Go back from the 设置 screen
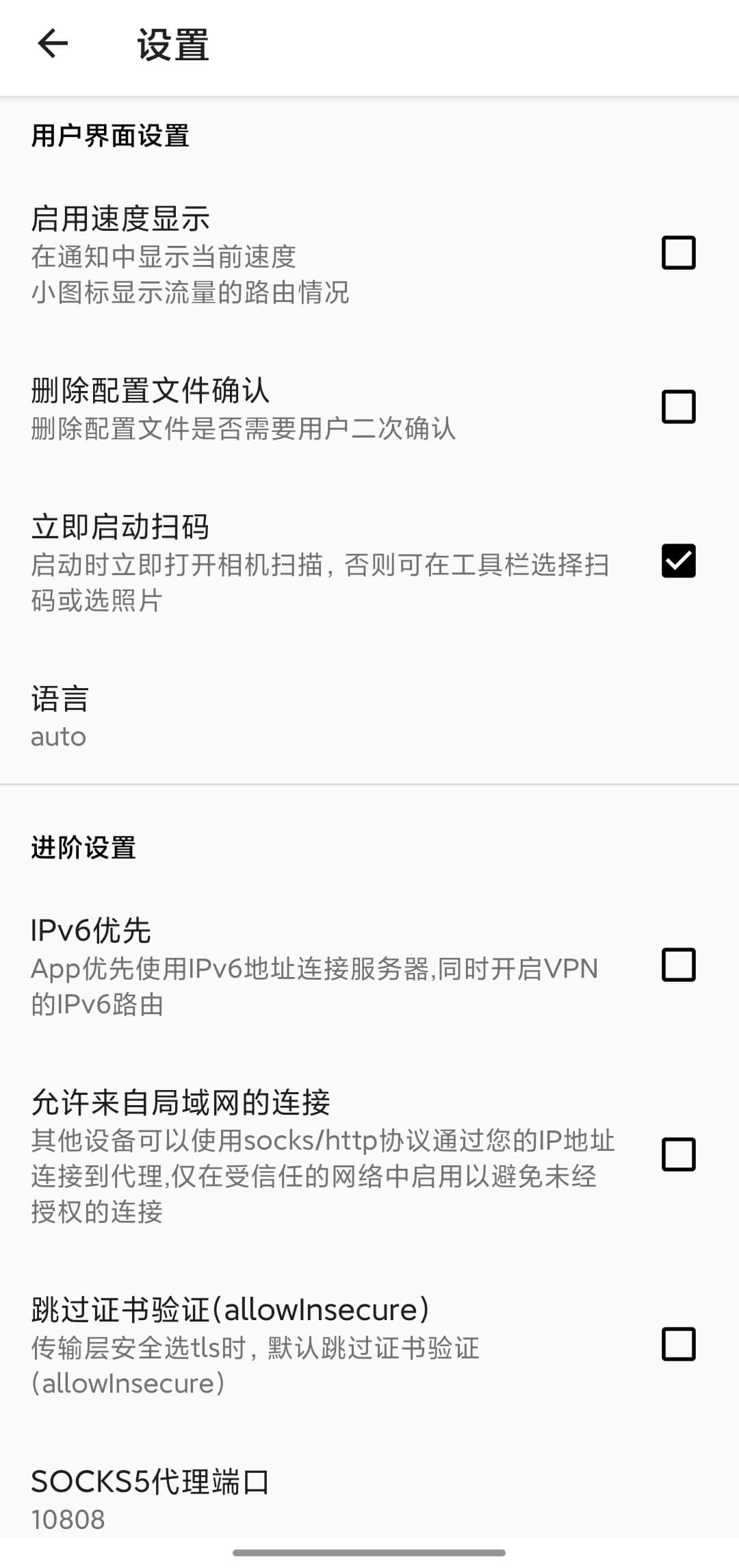Viewport: 739px width, 1568px height. 53,45
